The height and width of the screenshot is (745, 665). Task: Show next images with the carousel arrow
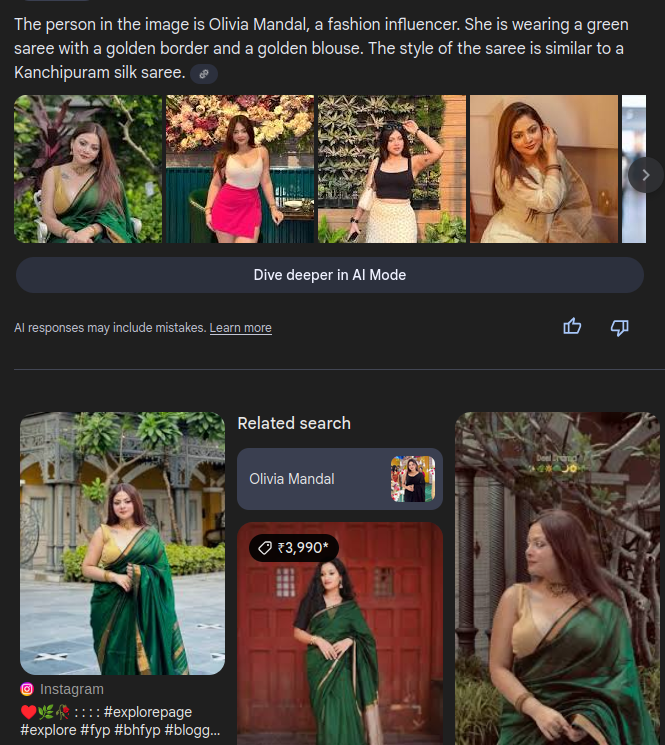tap(645, 175)
